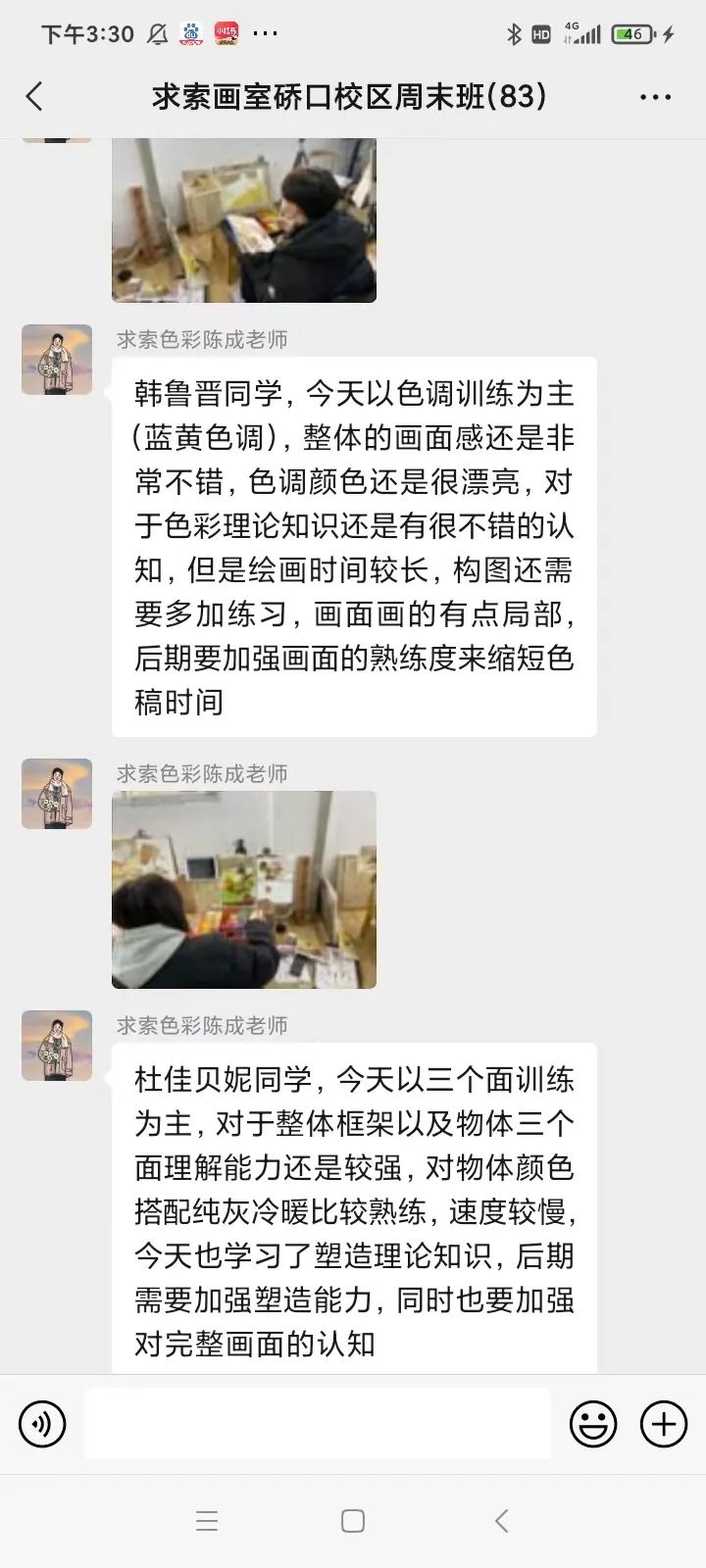This screenshot has height=1568, width=706.
Task: Open teacher avatar beside the 韩鲁晋 message
Action: pyautogui.click(x=57, y=360)
